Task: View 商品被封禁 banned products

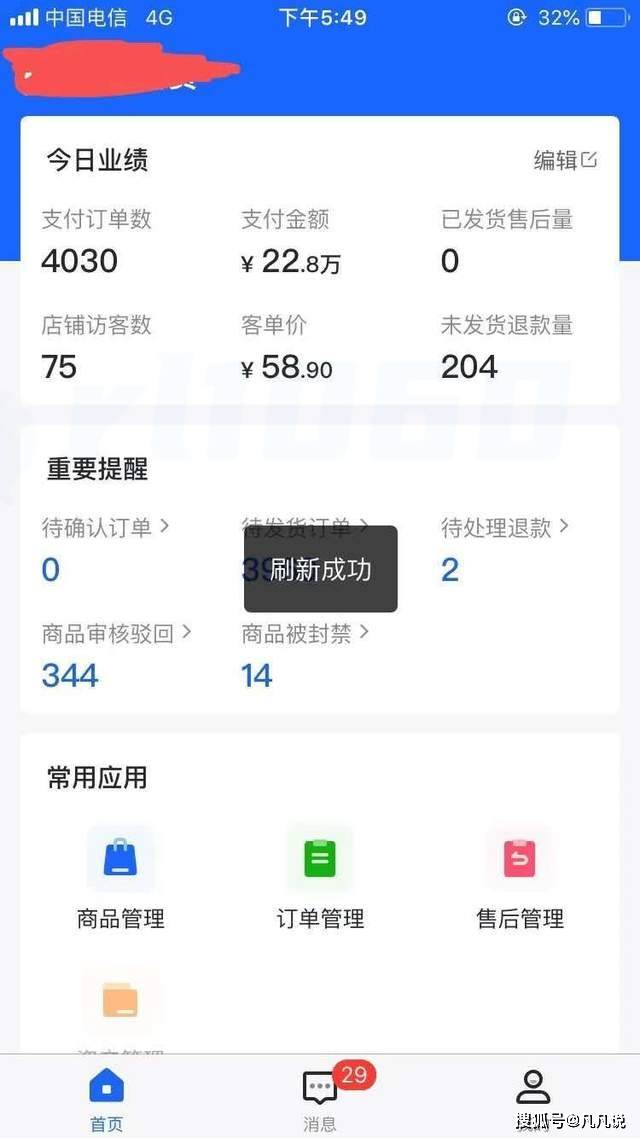Action: [305, 633]
